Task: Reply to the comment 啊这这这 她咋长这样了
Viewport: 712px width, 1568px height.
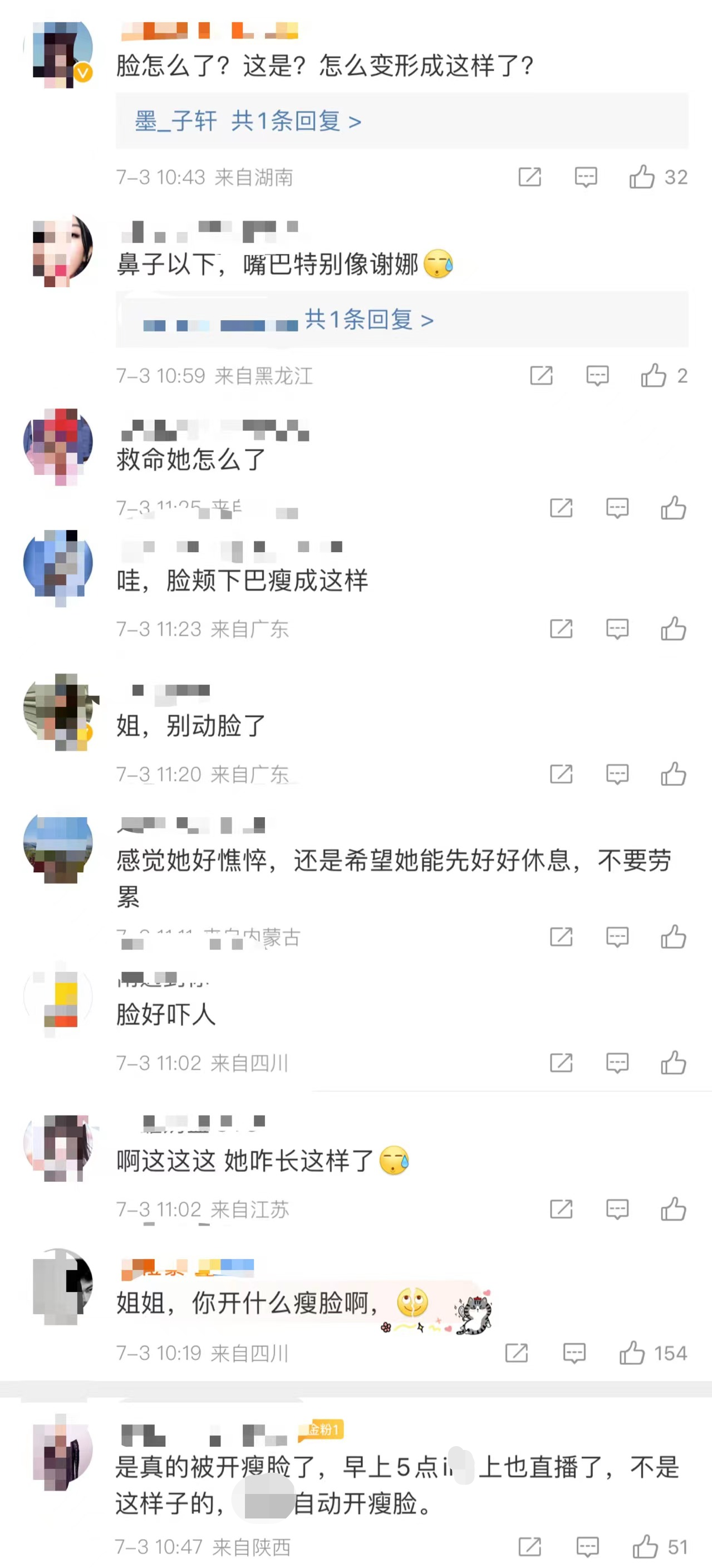Action: tap(617, 1209)
